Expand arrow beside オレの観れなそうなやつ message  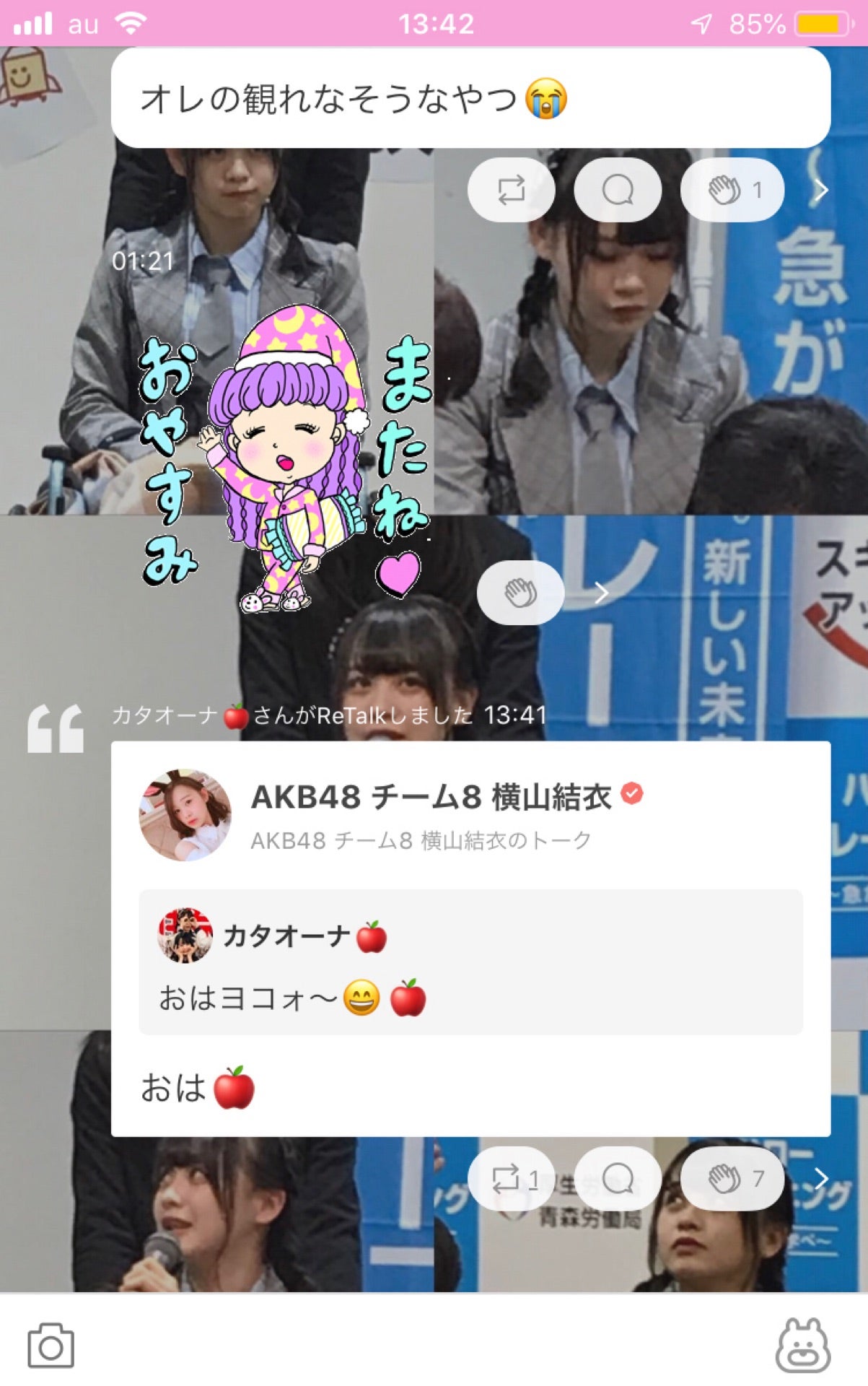tap(820, 191)
